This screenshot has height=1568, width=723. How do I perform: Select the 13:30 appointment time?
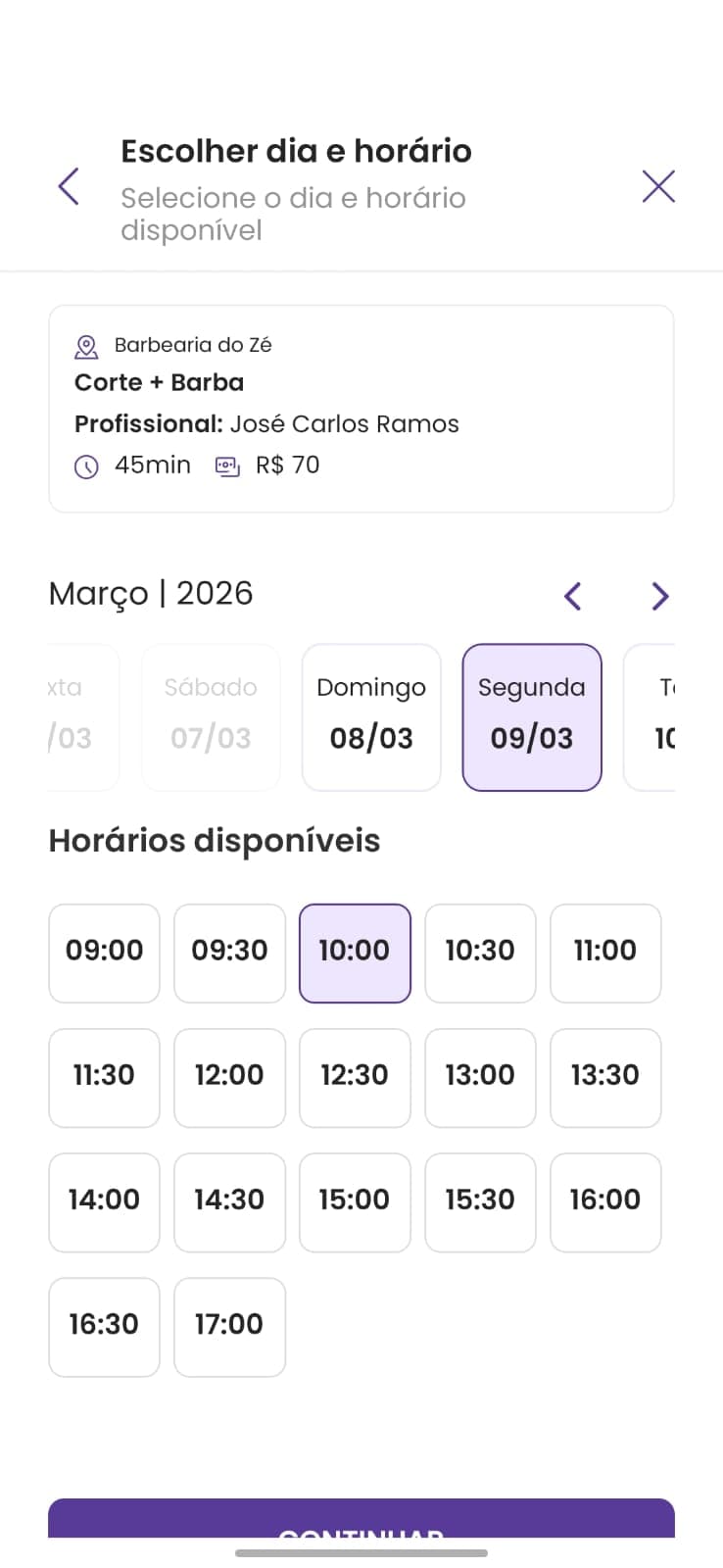pos(605,1076)
